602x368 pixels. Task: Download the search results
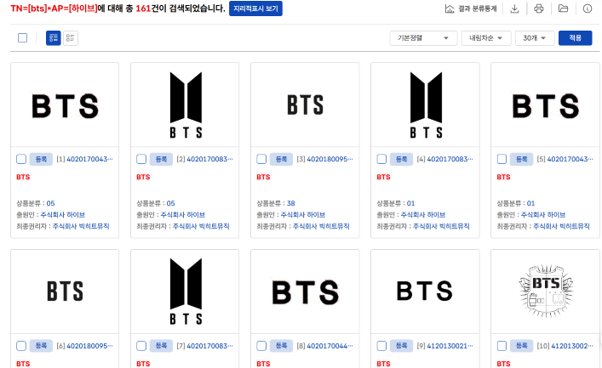pyautogui.click(x=514, y=8)
